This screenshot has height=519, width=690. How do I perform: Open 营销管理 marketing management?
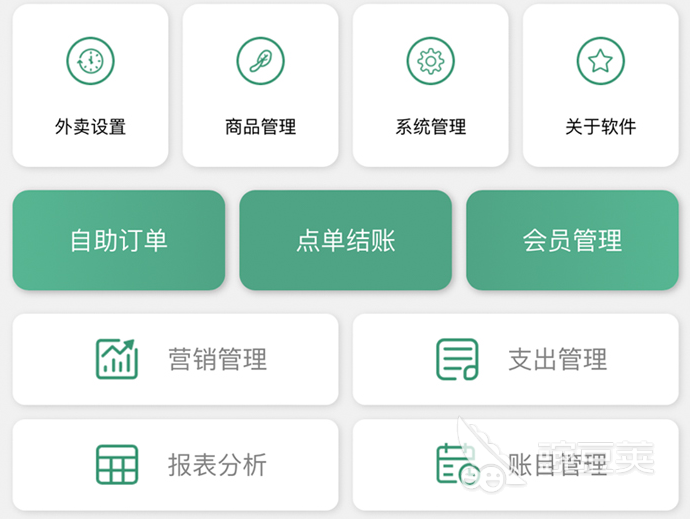click(x=176, y=359)
